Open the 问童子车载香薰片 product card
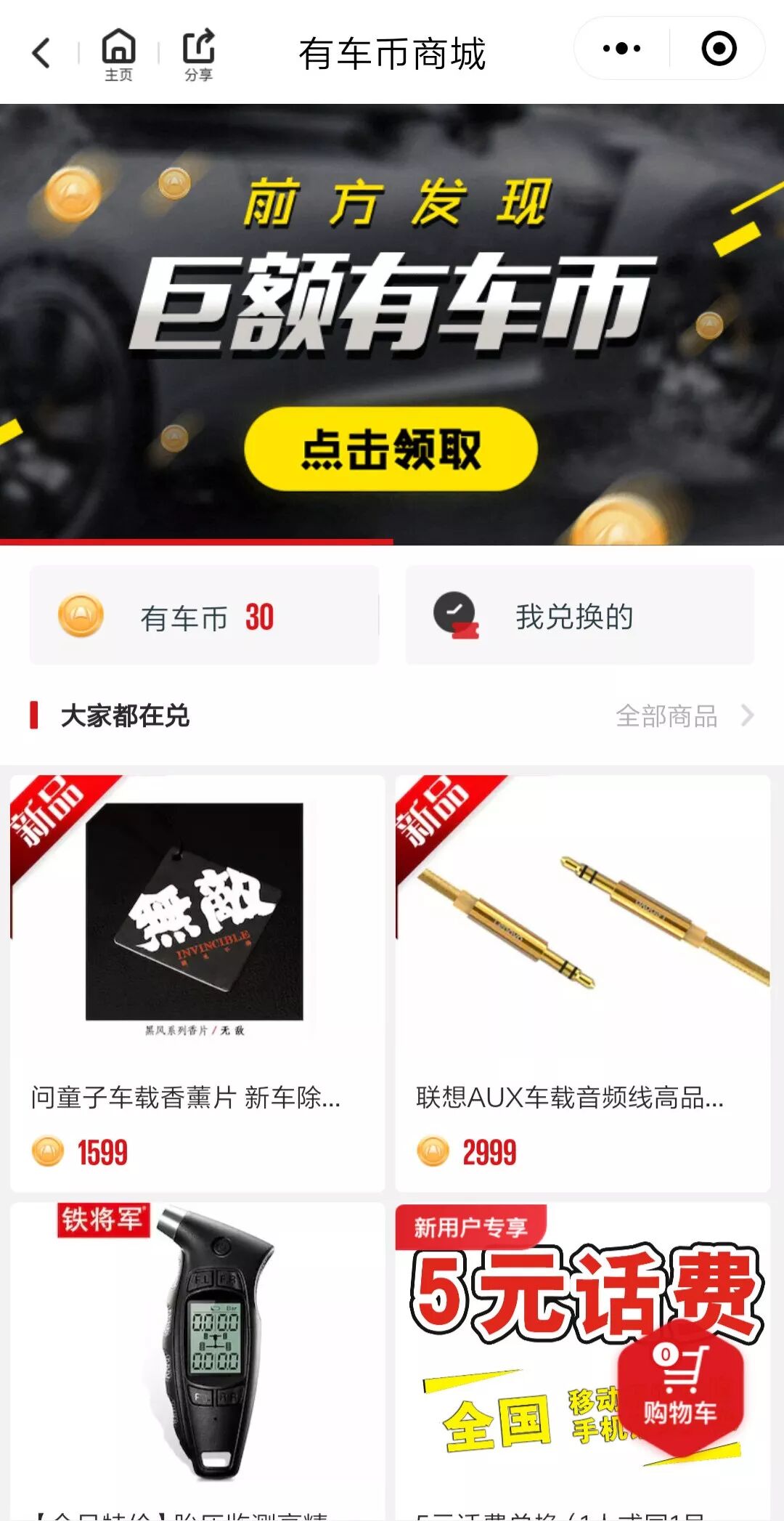Image resolution: width=784 pixels, height=1521 pixels. point(197,981)
